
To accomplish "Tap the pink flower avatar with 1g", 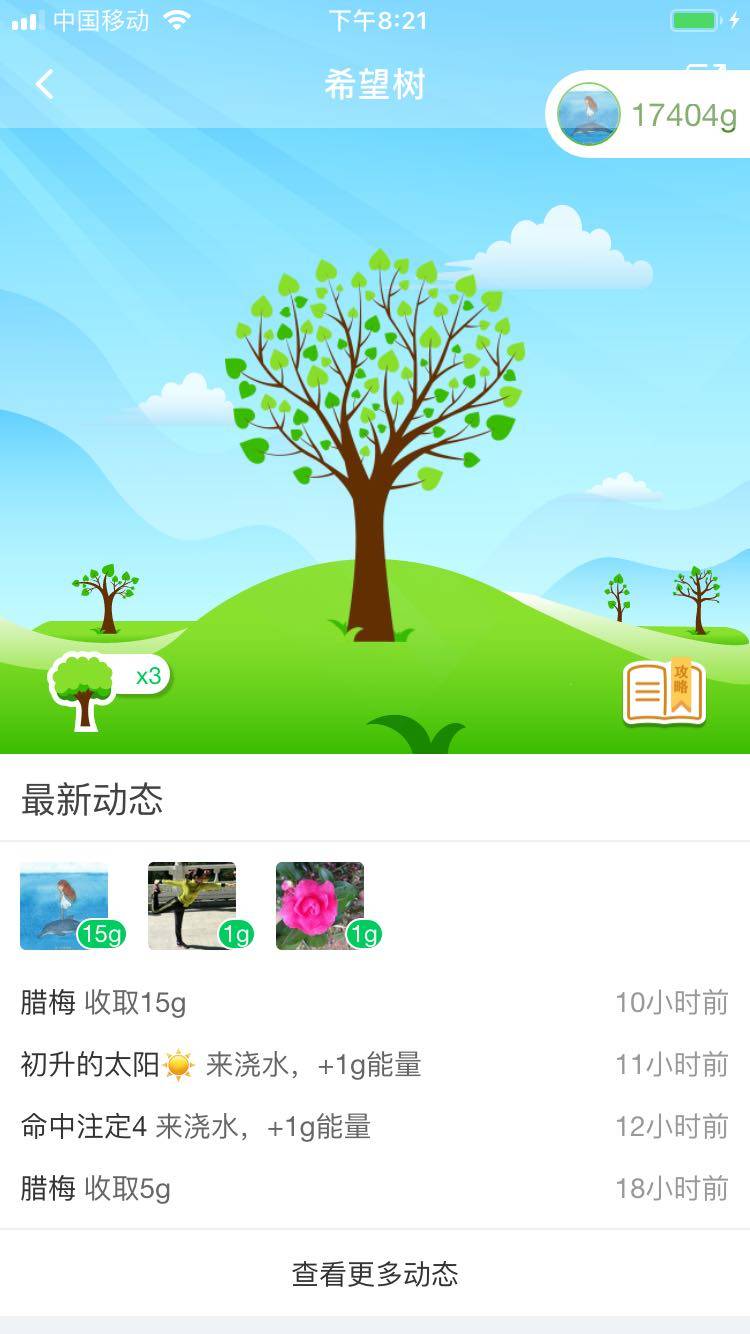I will point(320,905).
